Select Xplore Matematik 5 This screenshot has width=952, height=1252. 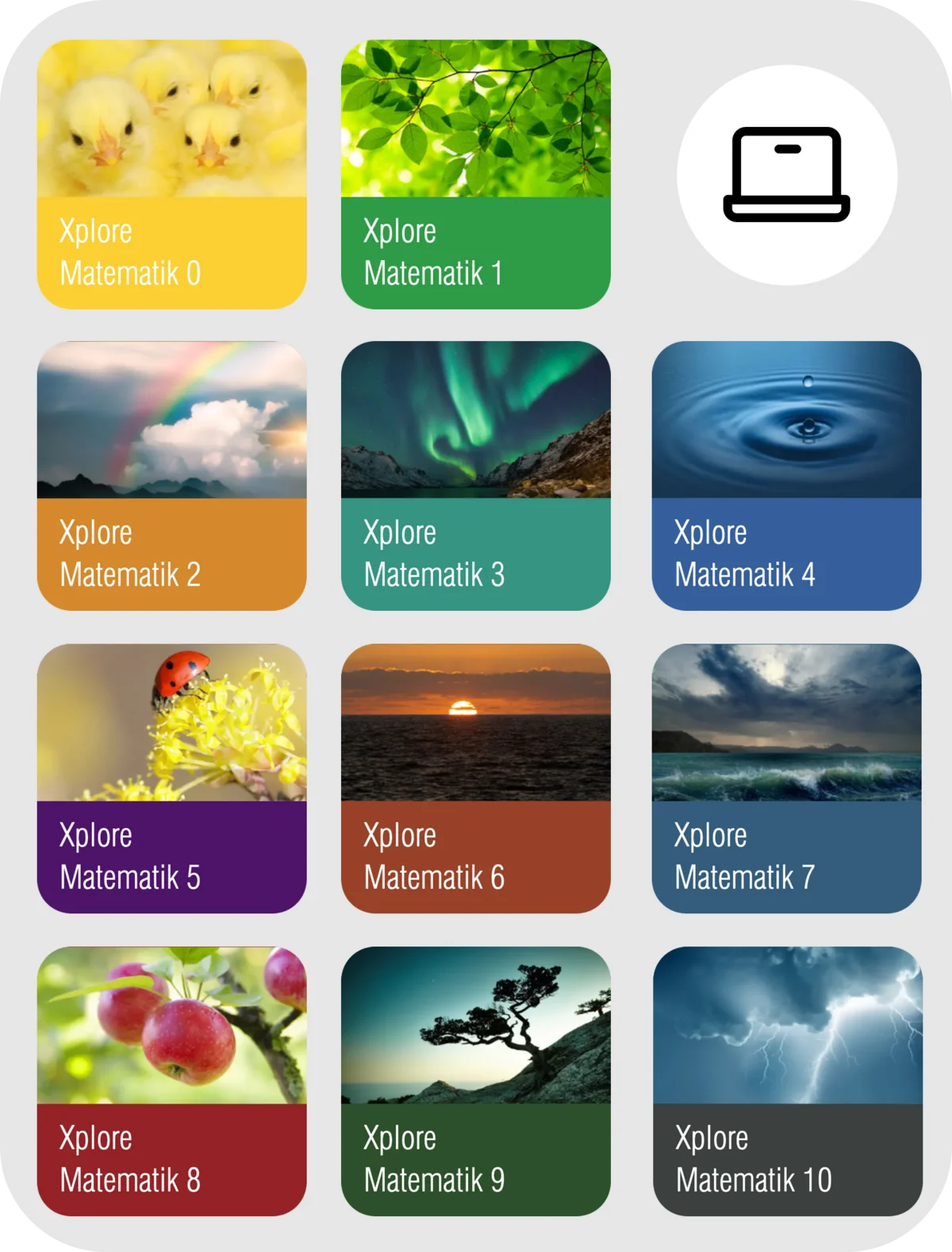(171, 778)
